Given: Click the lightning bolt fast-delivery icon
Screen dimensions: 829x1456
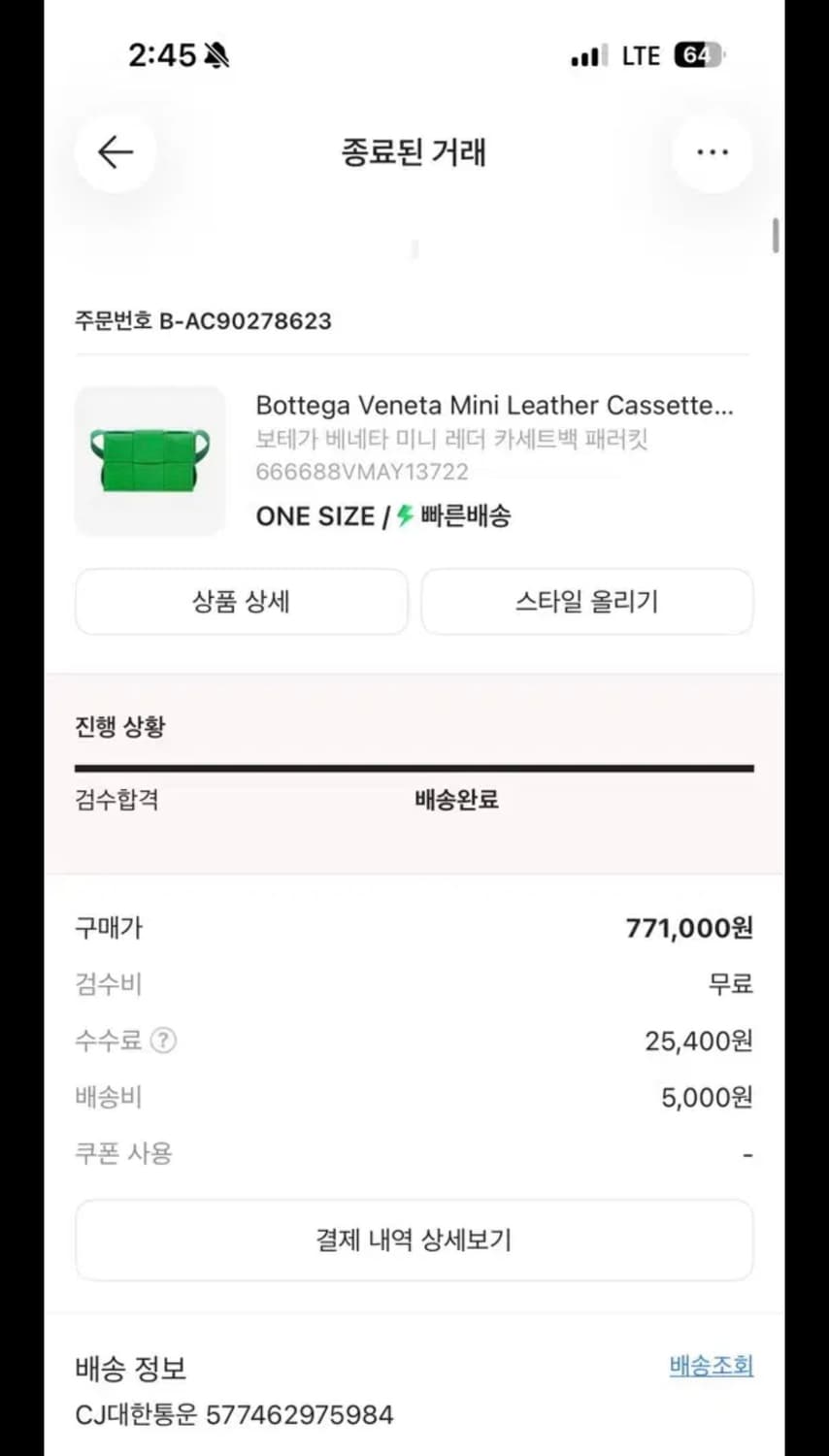Looking at the screenshot, I should coord(401,515).
